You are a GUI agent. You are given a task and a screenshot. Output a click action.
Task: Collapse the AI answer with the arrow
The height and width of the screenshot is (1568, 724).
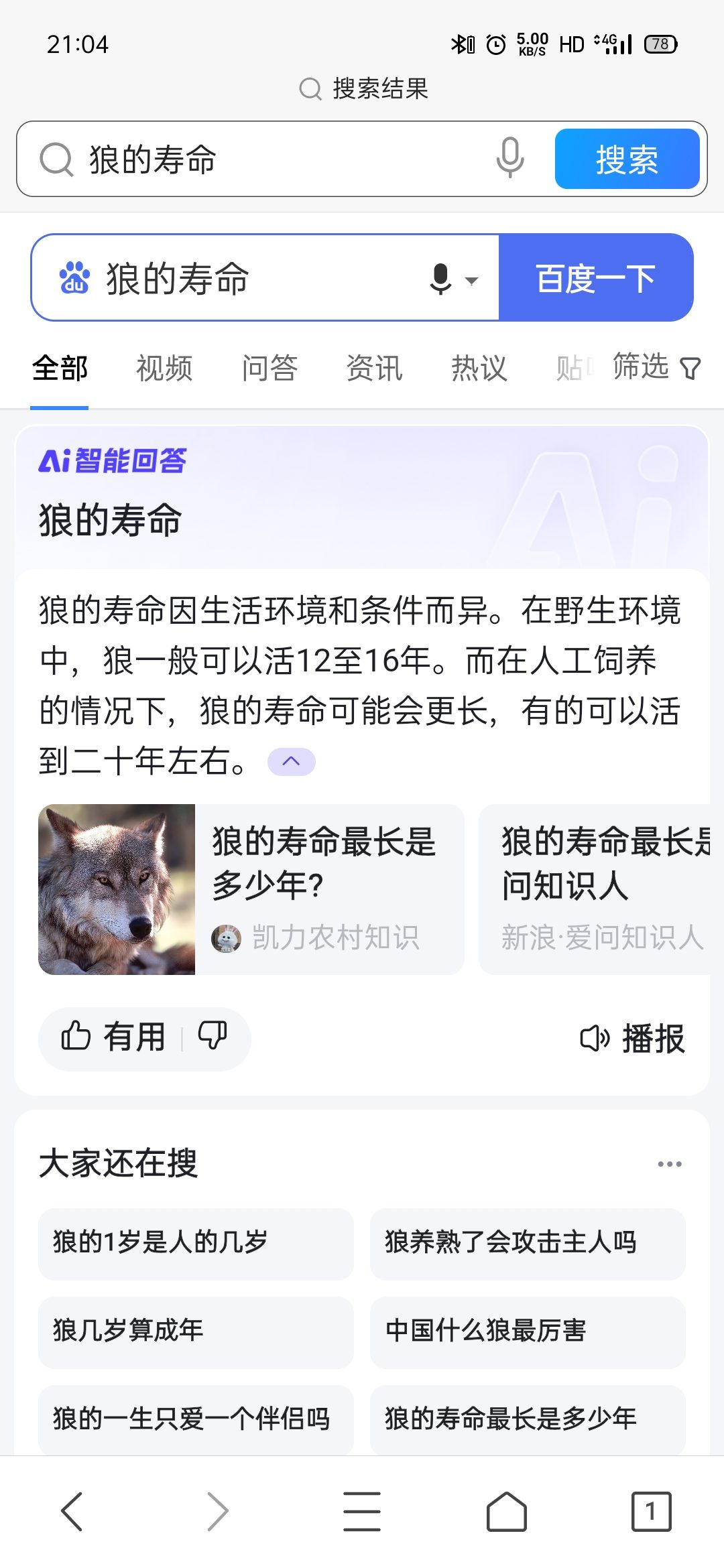[292, 762]
